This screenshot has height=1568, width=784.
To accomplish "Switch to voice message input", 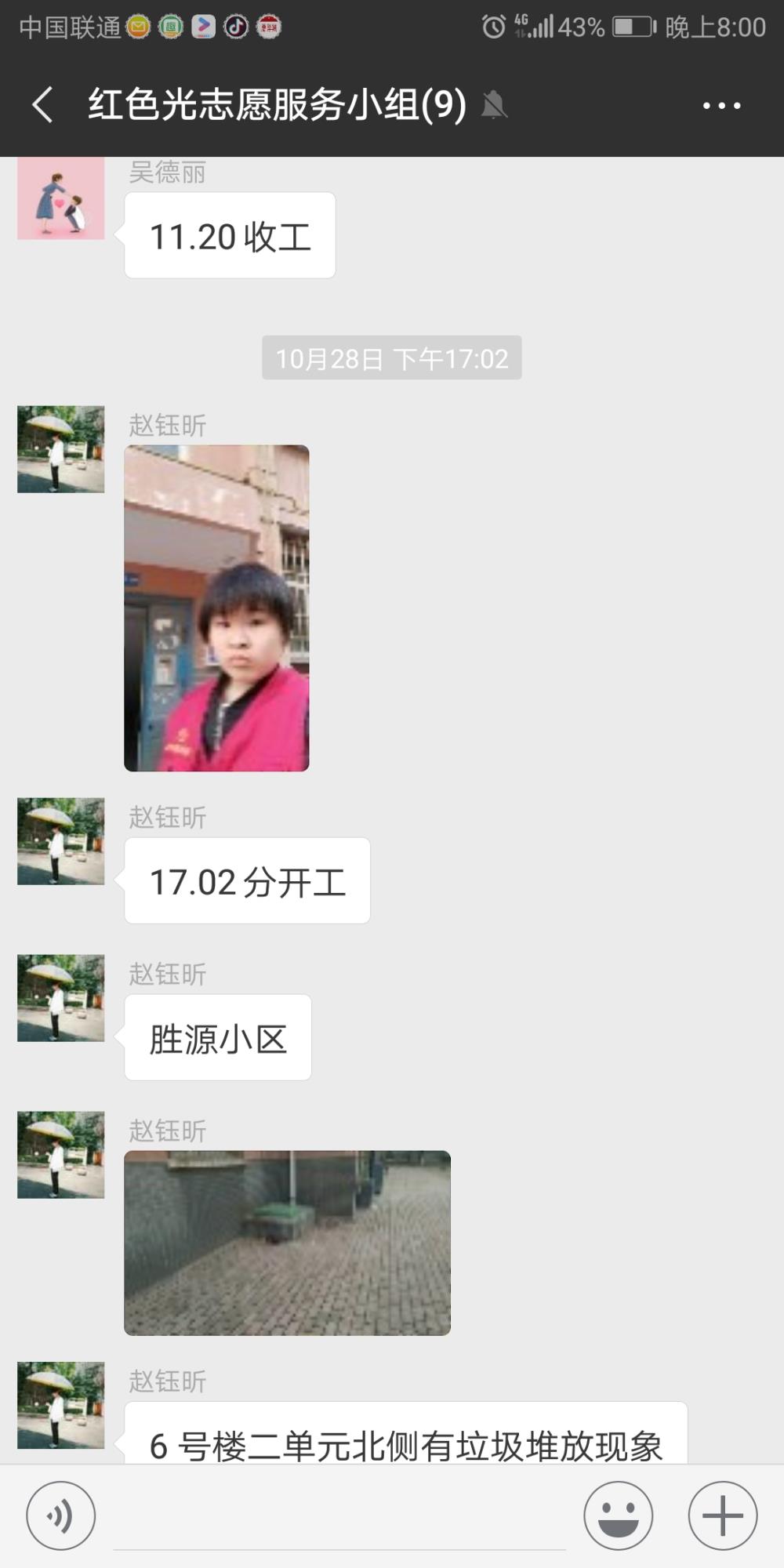I will (61, 1515).
